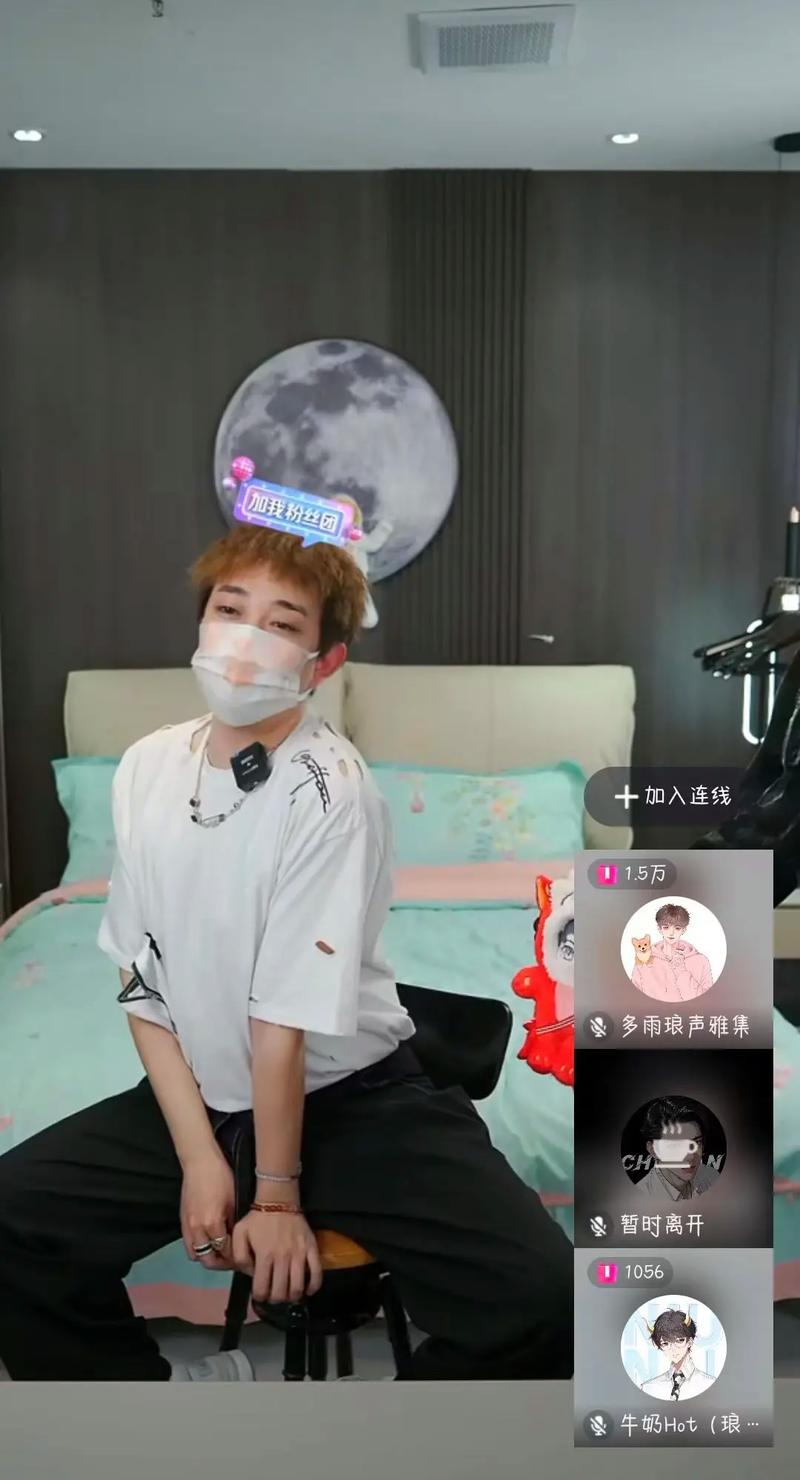Open 多雨琅声雅集 guest tile
The image size is (800, 1480).
coord(673,949)
